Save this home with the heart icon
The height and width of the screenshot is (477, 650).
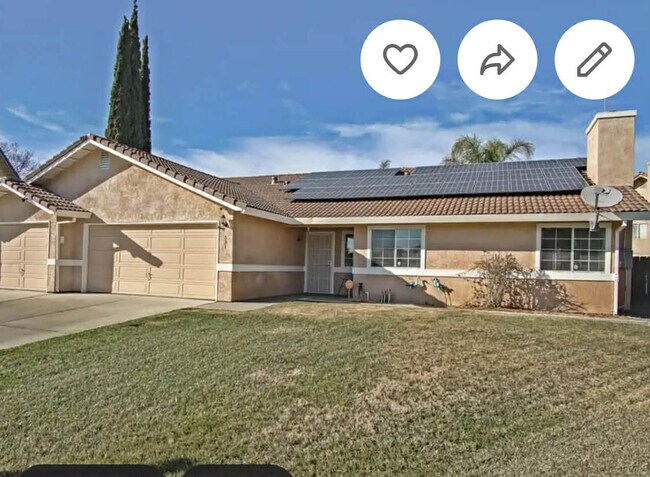400,59
